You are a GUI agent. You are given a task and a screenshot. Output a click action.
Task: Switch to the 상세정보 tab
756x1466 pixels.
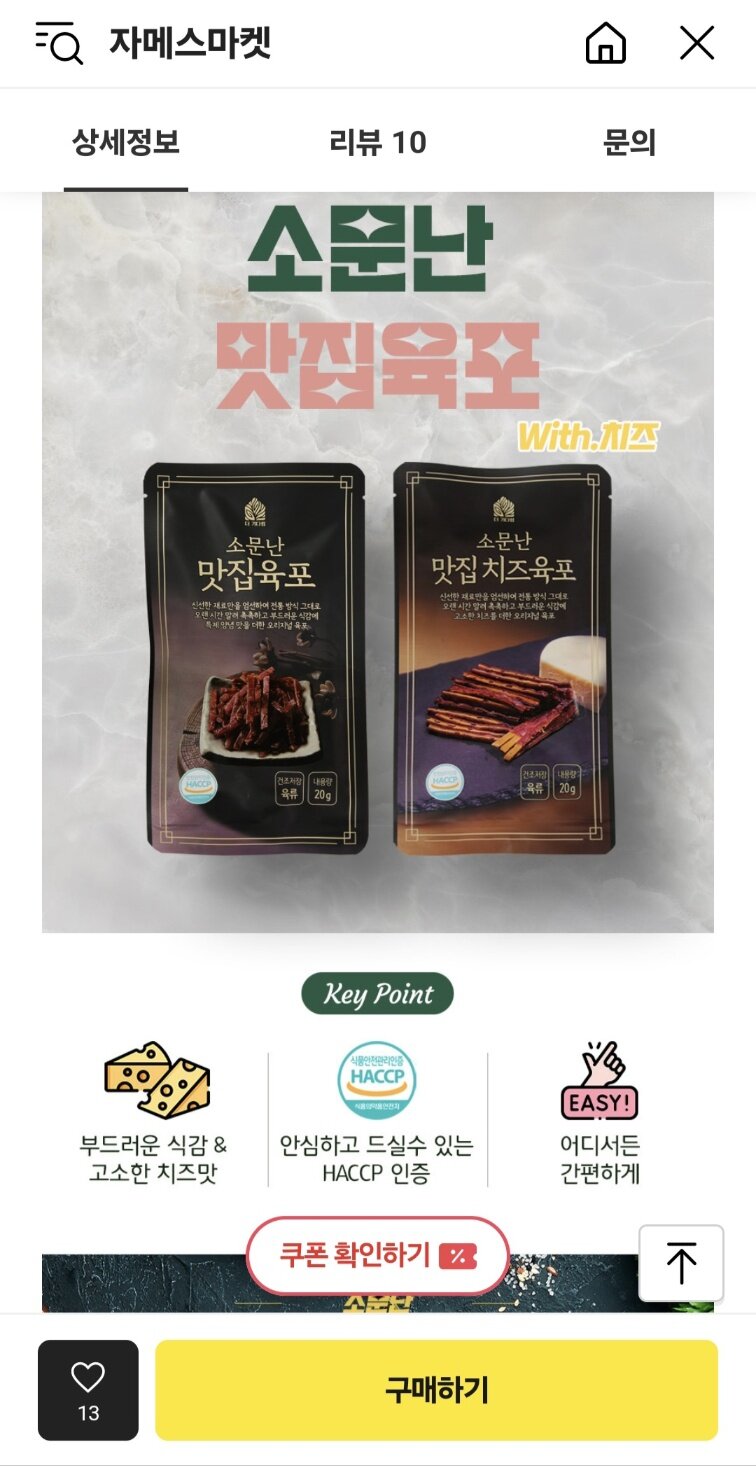click(126, 142)
